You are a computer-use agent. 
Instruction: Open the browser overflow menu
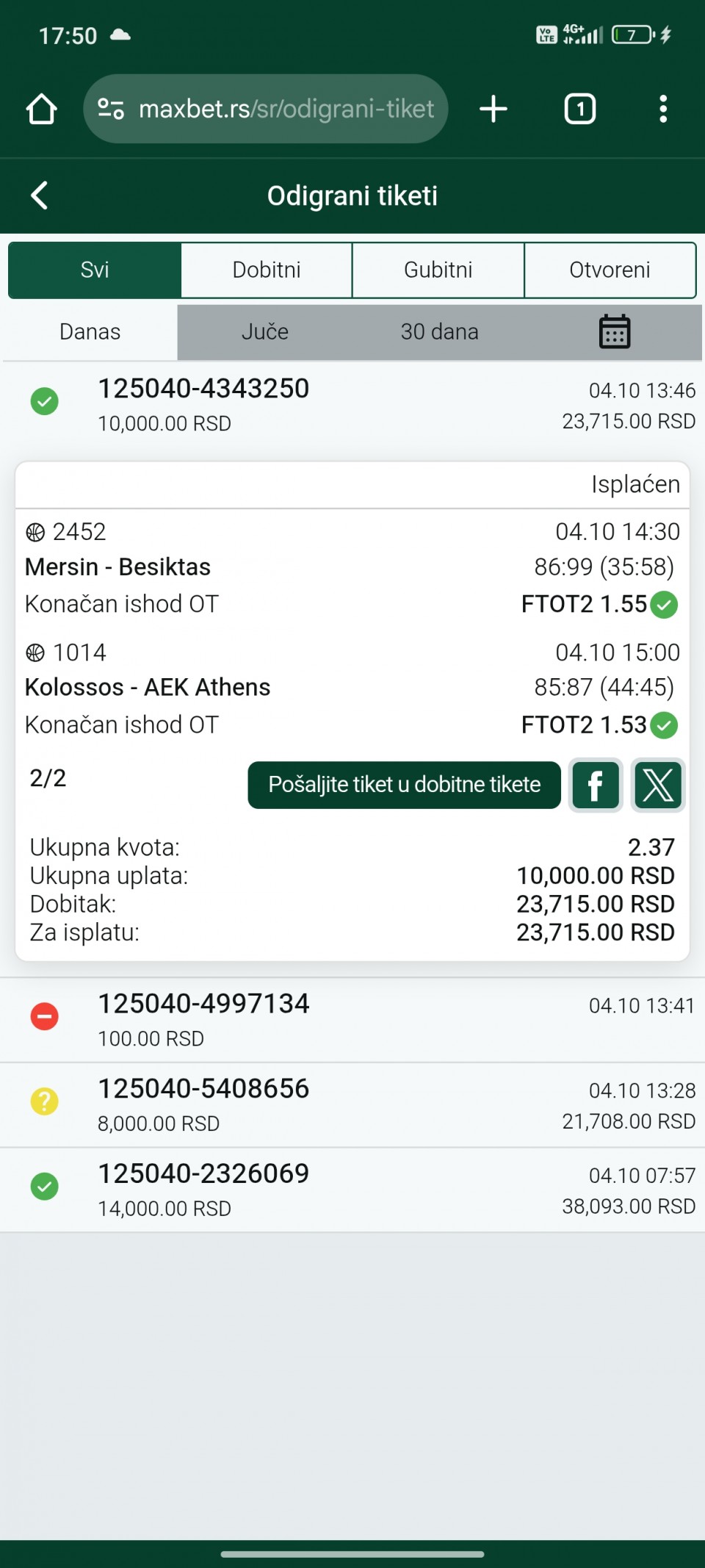[663, 109]
